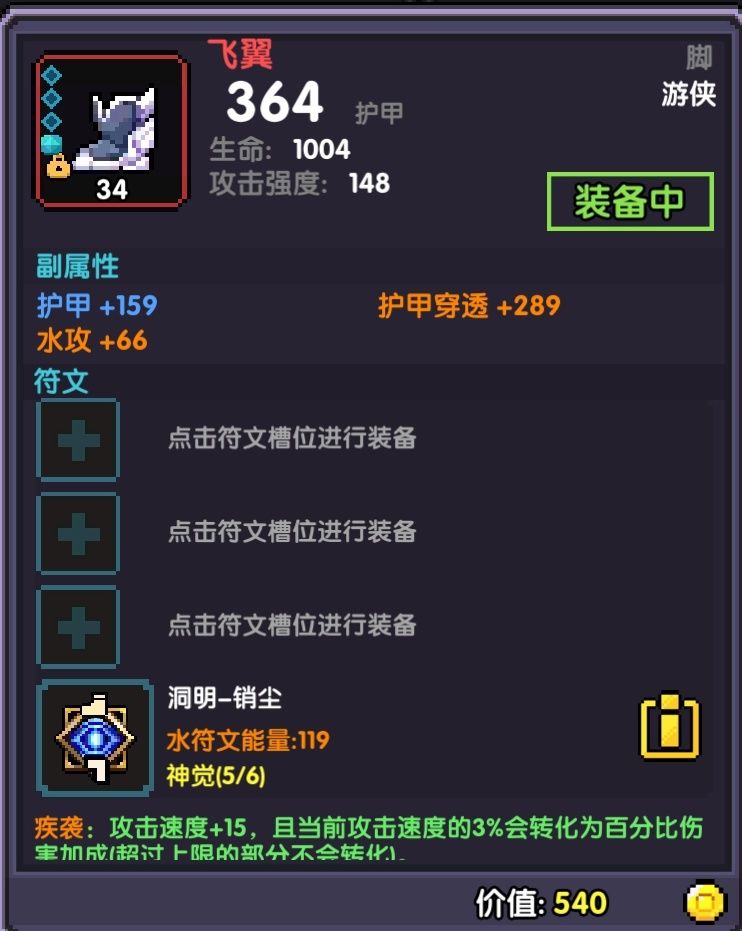Open the first empty rune slot
742x931 pixels.
point(78,440)
